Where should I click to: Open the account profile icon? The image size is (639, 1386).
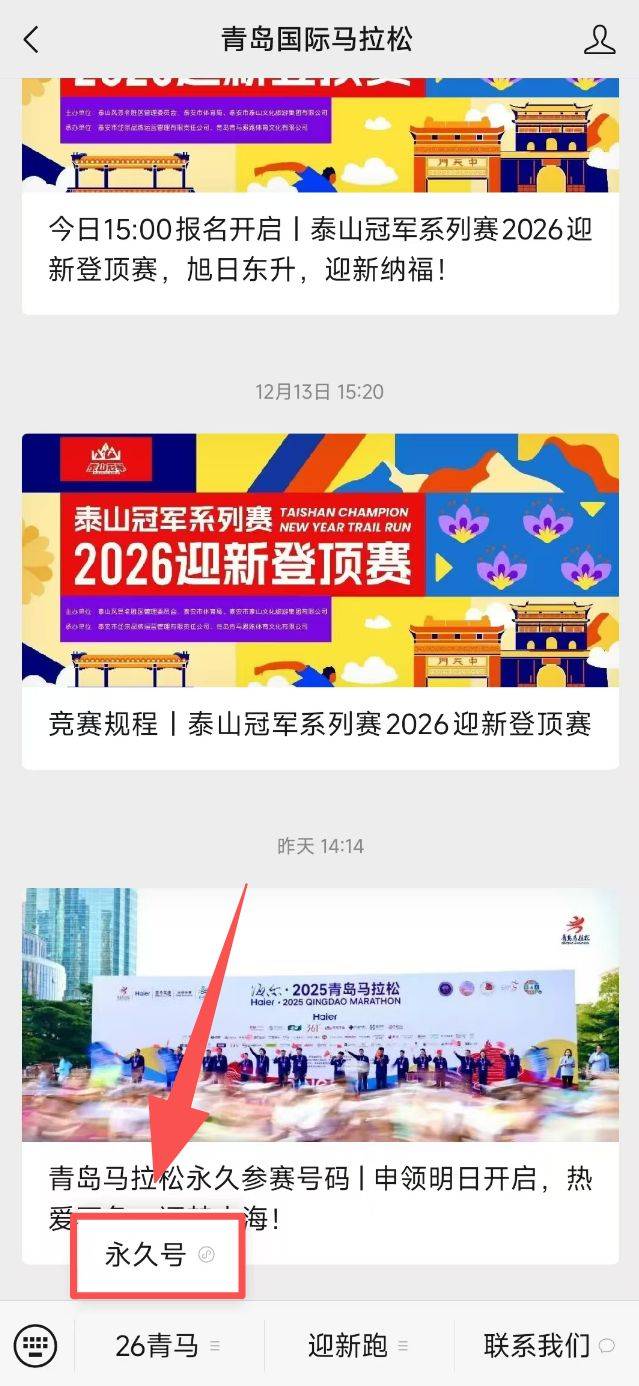(x=599, y=40)
